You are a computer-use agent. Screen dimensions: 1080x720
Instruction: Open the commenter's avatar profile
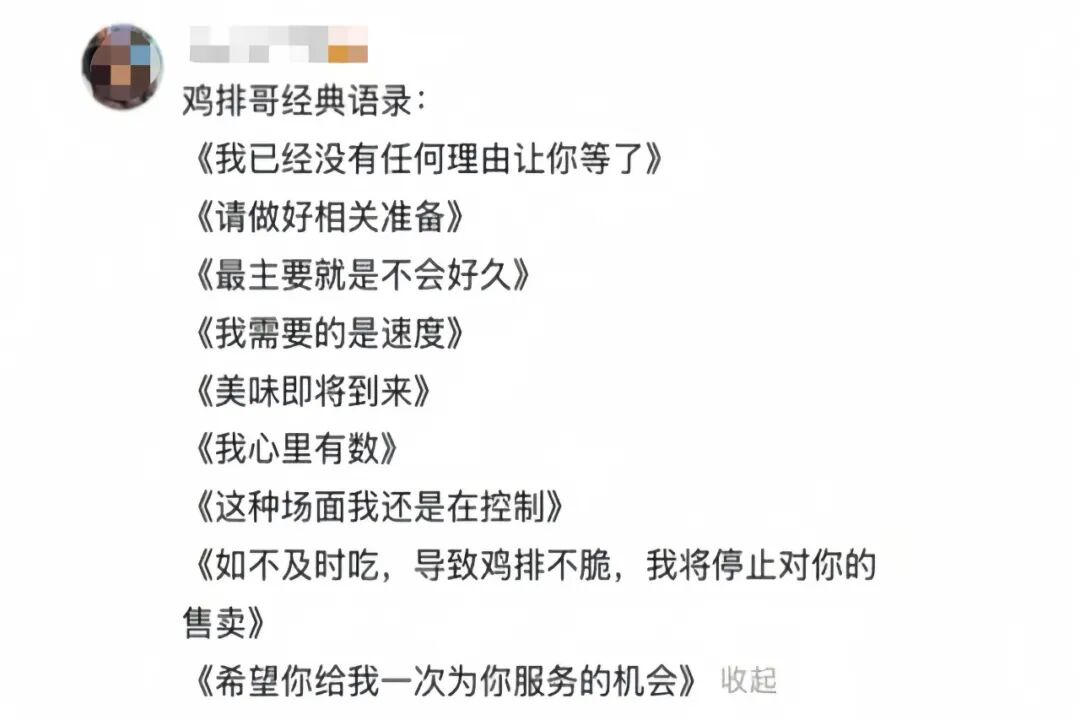123,66
